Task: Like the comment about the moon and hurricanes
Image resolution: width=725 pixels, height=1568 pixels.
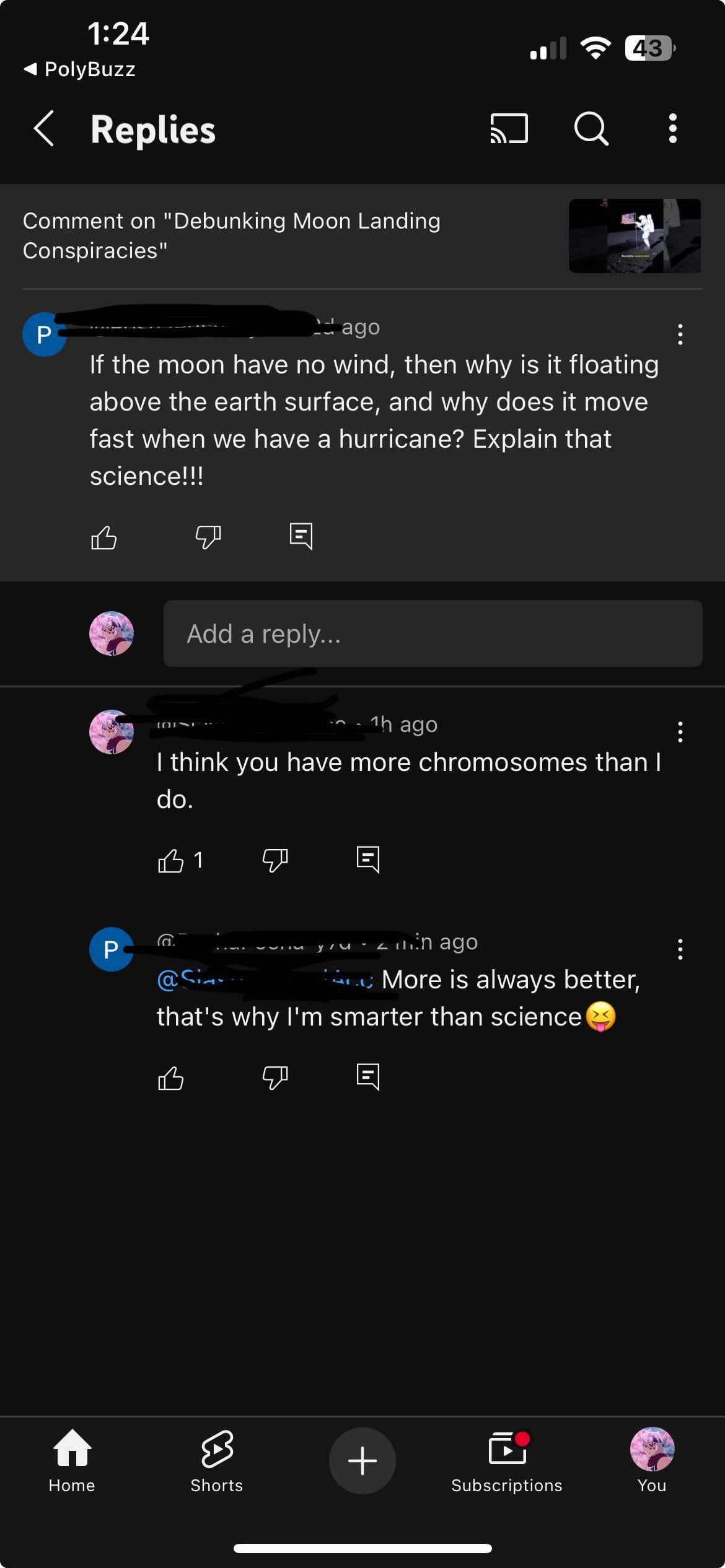Action: (103, 537)
